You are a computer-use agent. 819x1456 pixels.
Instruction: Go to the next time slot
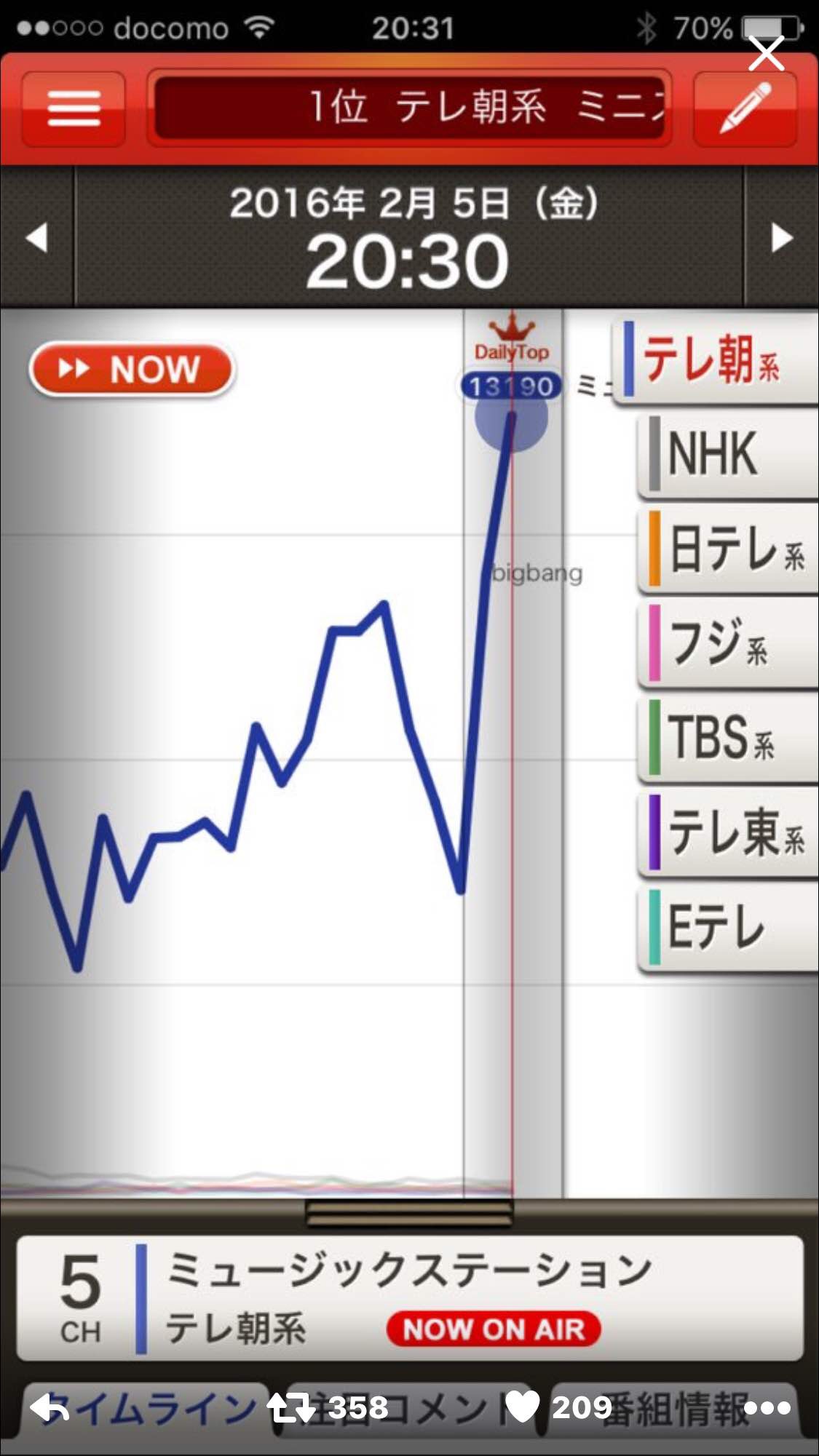coord(781,237)
